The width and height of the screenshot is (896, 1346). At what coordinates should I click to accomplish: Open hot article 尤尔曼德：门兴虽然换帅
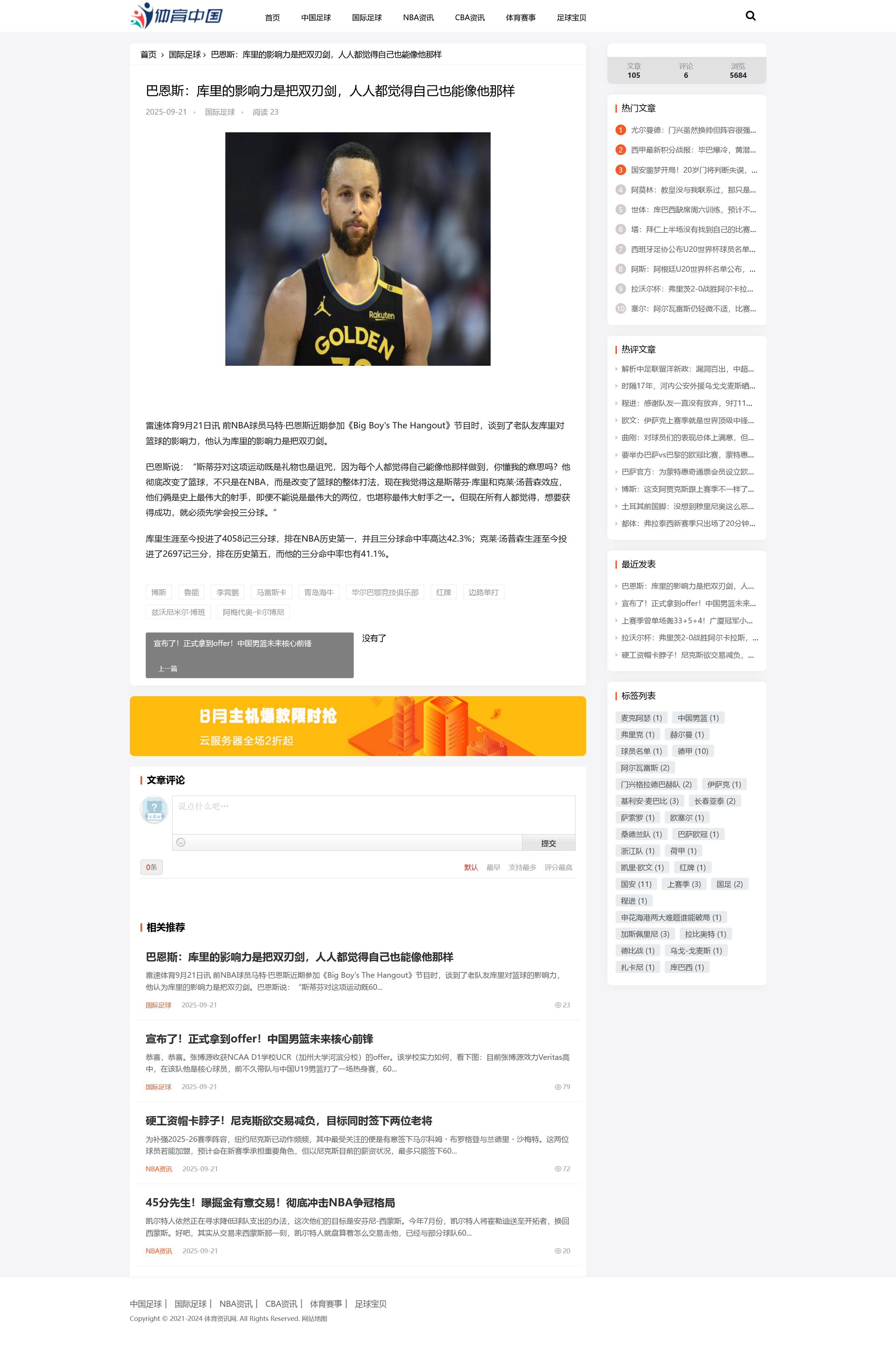tap(693, 130)
